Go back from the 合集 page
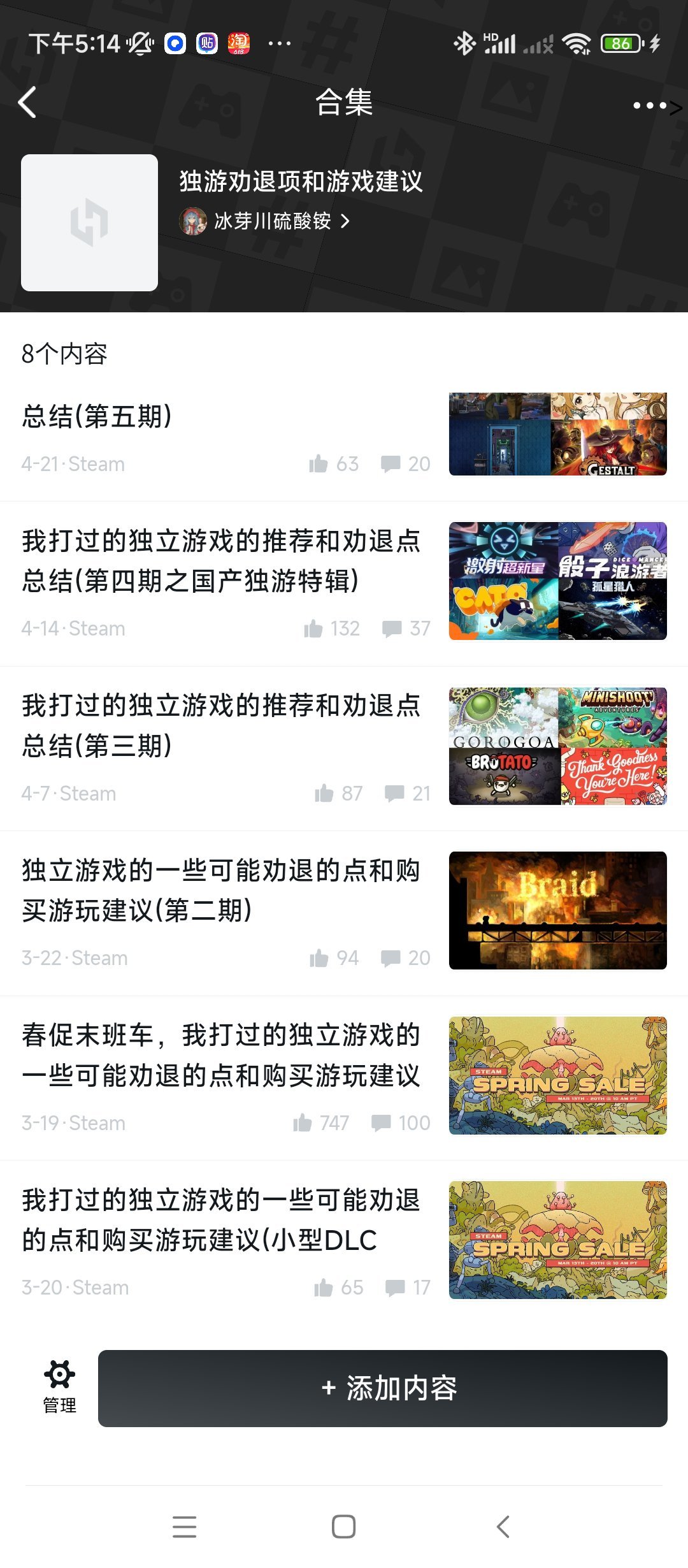The width and height of the screenshot is (688, 1568). point(27,103)
